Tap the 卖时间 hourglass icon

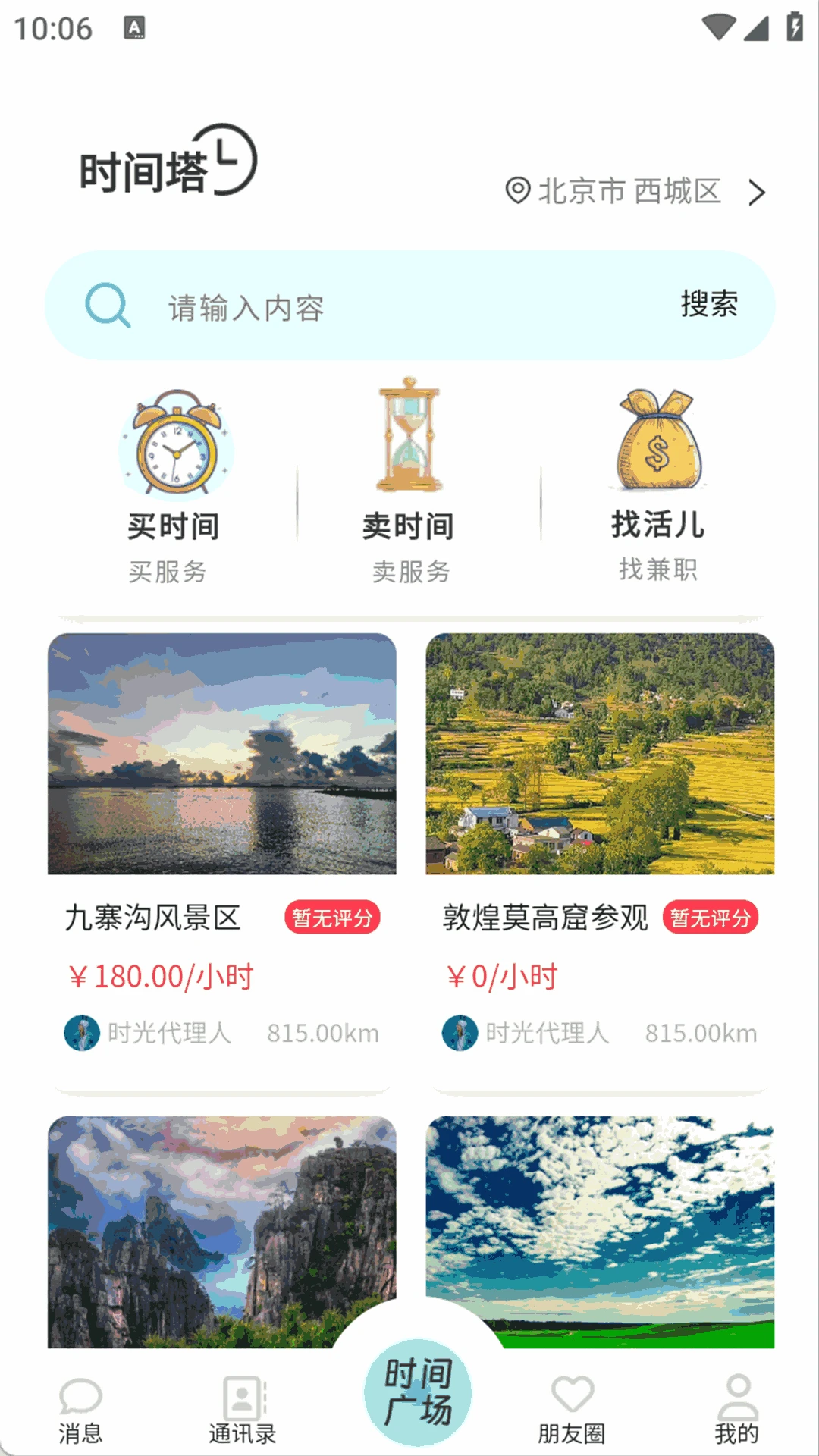[408, 440]
